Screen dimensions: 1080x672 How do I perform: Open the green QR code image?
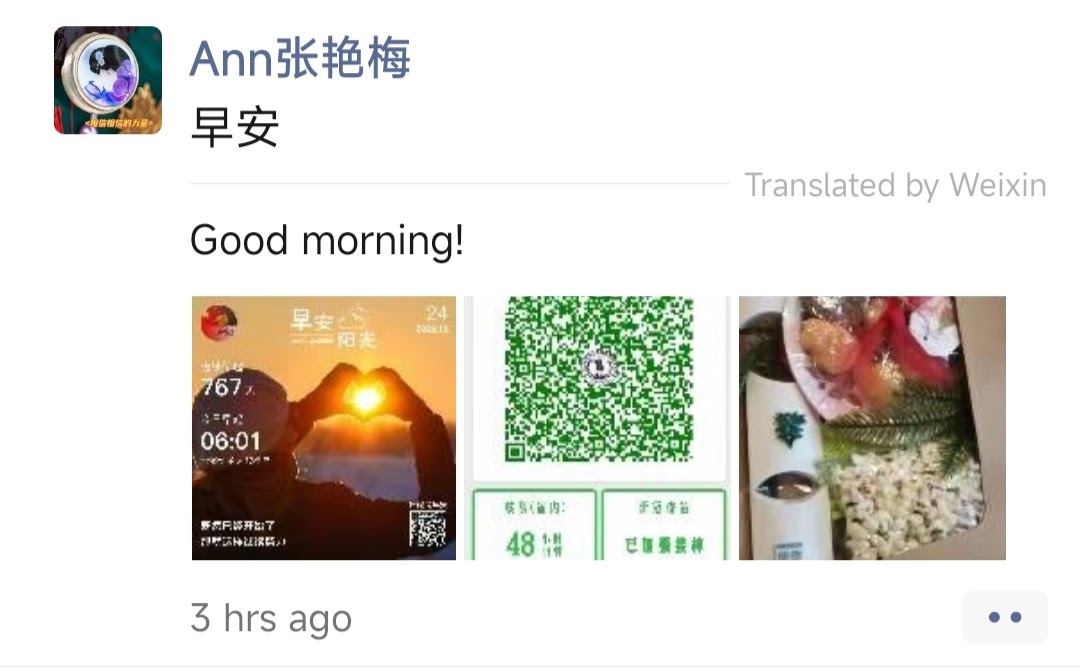coord(598,428)
